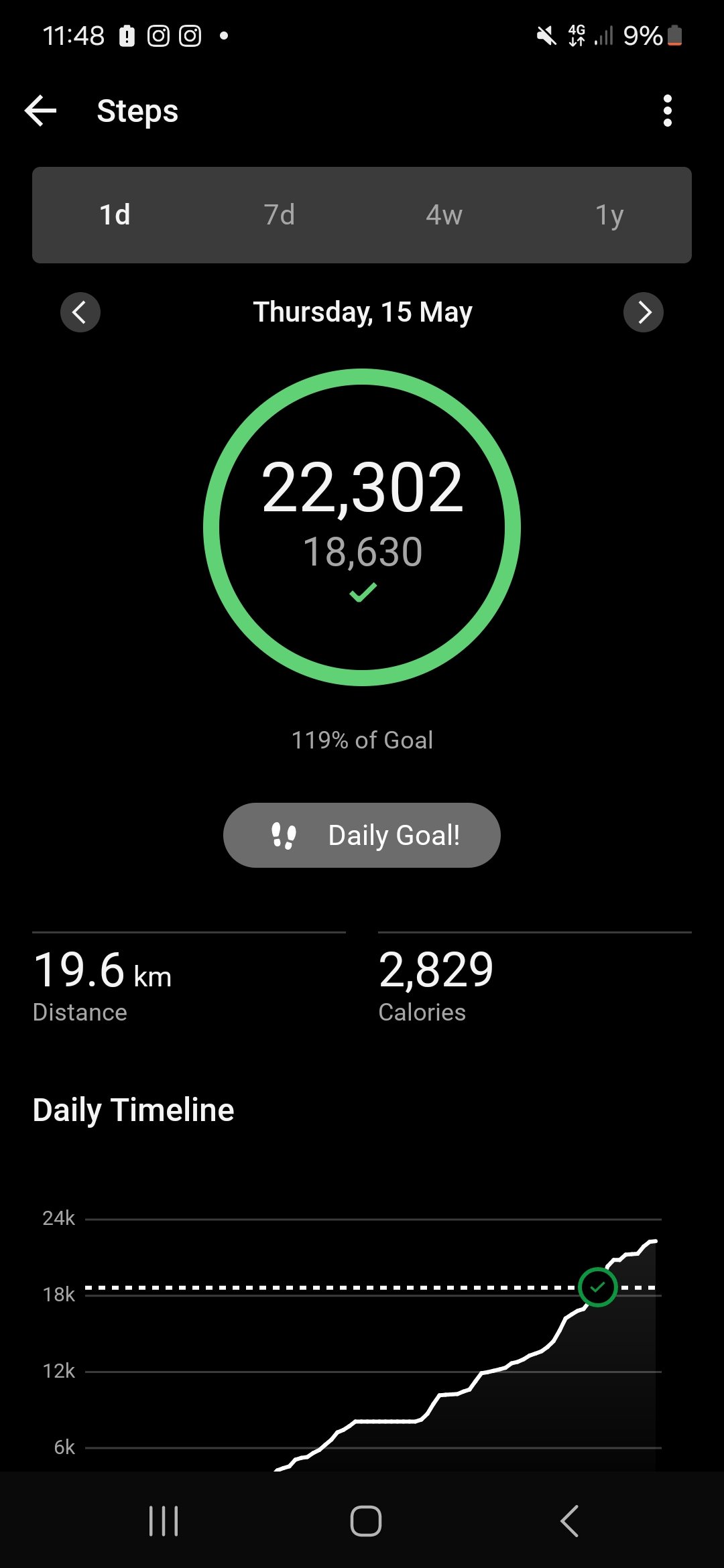
Task: Go to the phone's home screen
Action: [x=366, y=1520]
